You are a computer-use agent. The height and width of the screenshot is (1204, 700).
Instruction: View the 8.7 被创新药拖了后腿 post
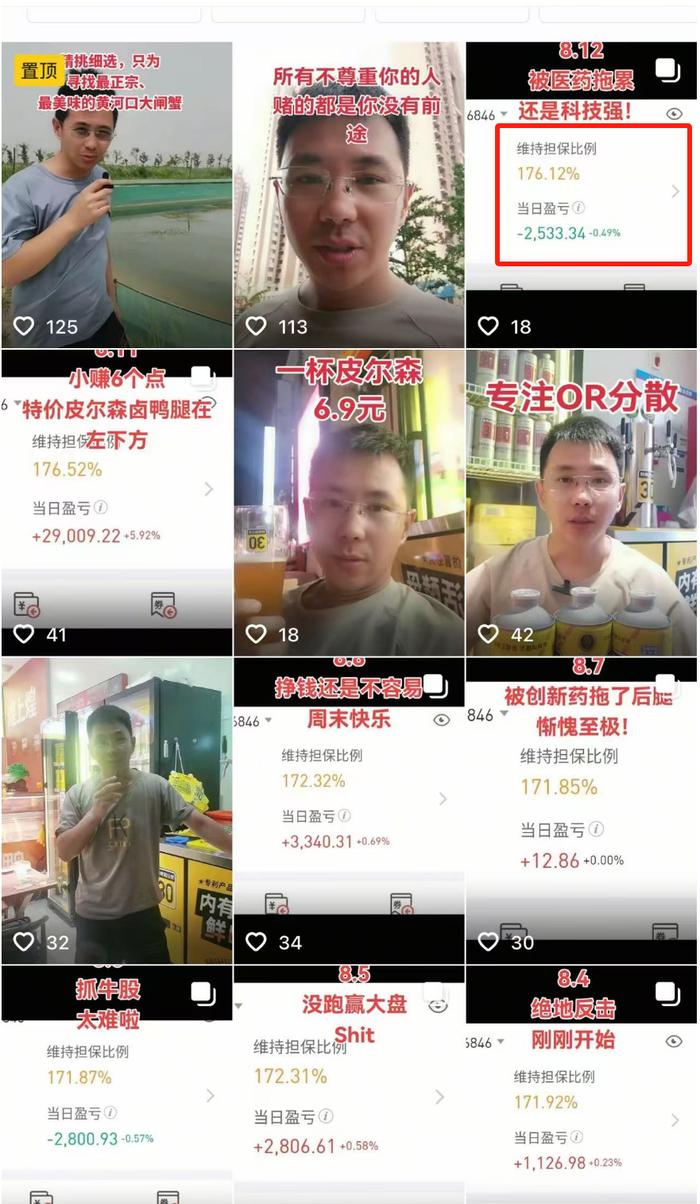click(x=581, y=810)
